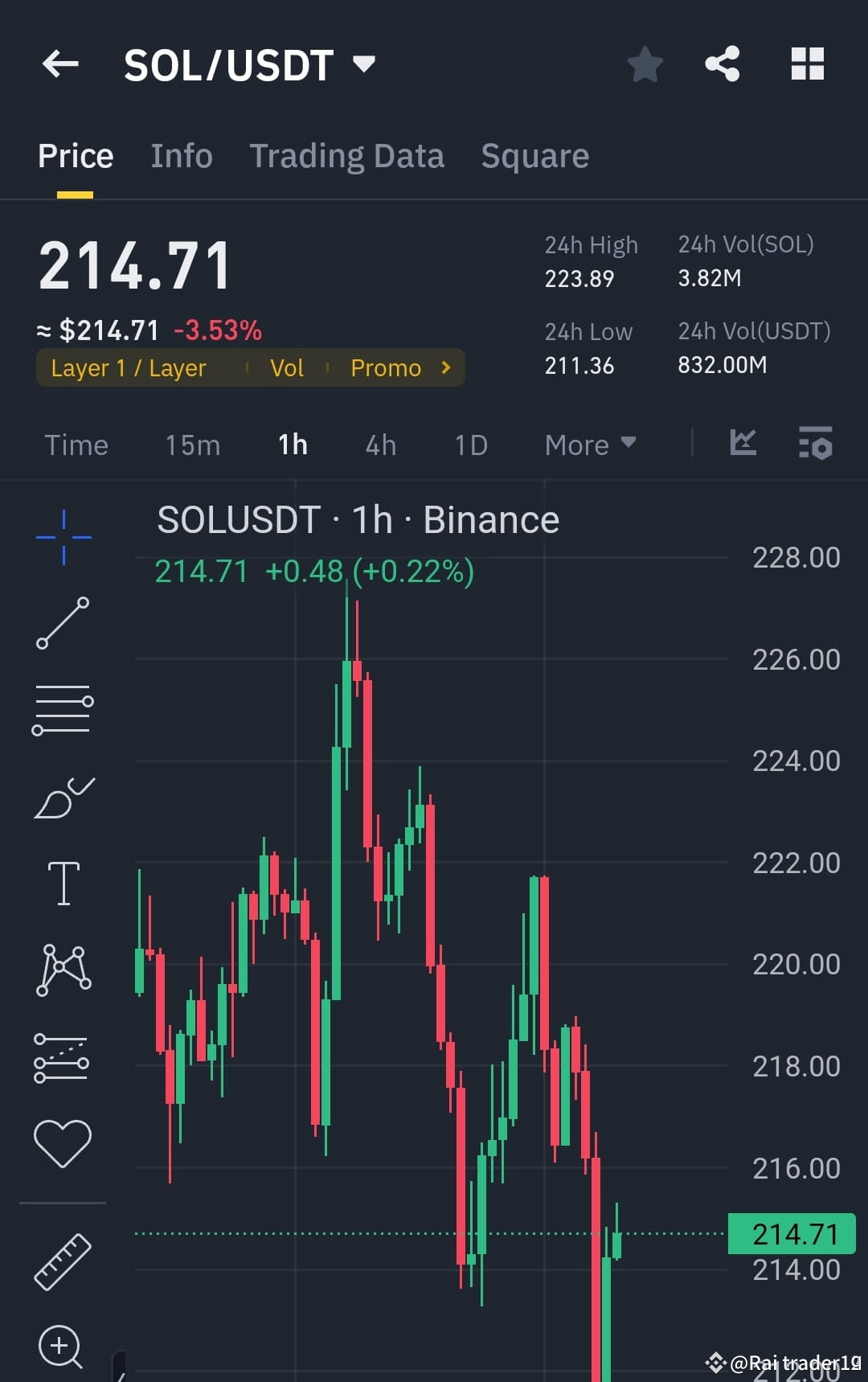Open the share icon
The width and height of the screenshot is (868, 1382).
pos(722,64)
